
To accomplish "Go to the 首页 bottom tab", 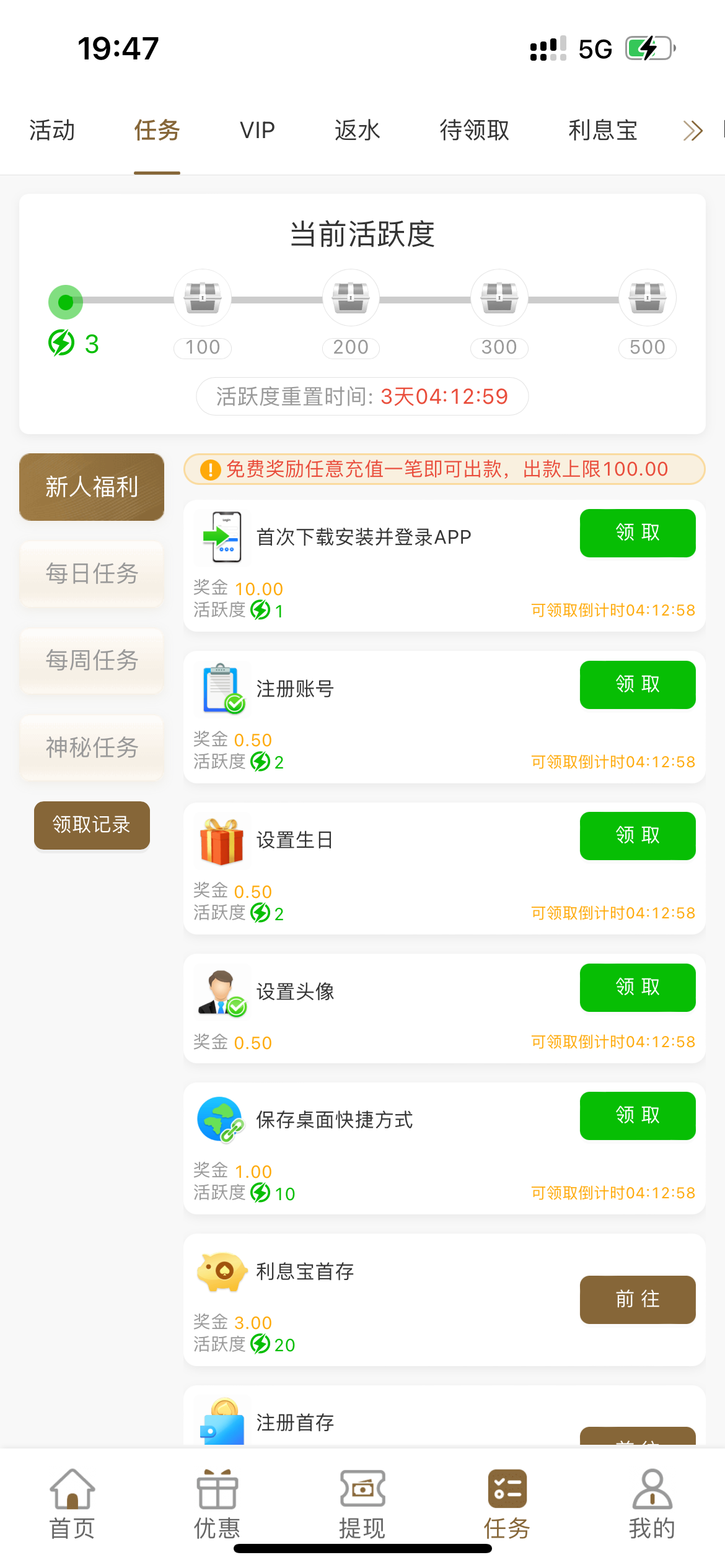I will 72,1505.
